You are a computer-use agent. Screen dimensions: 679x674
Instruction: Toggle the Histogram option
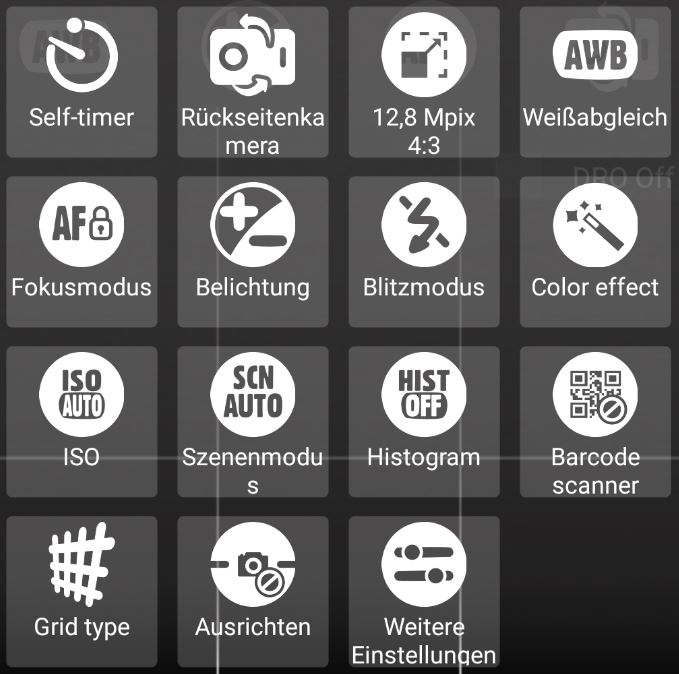(424, 420)
